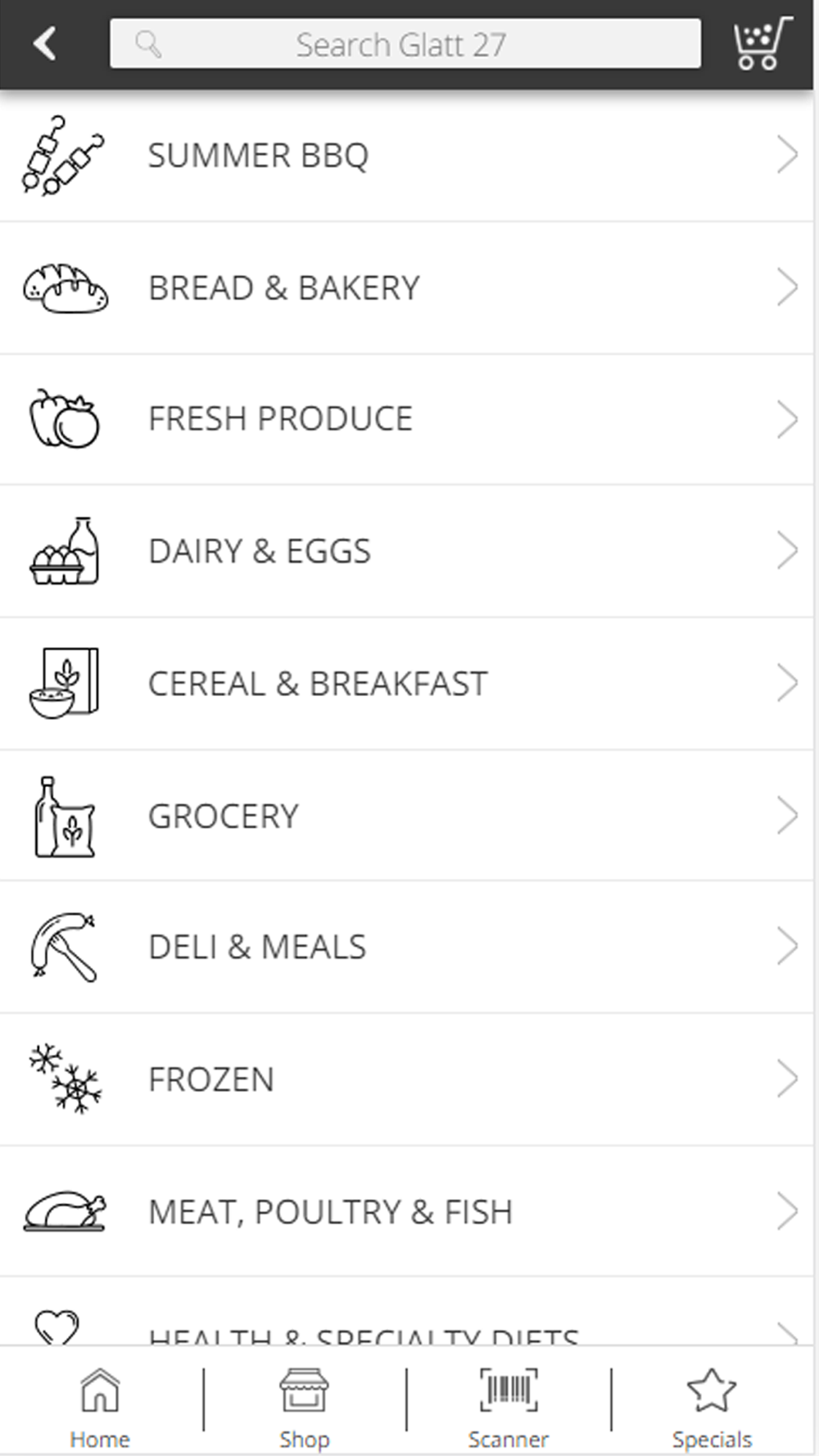Open the barcode Scanner tab
Screen dimensions: 819x1456
(x=509, y=1409)
